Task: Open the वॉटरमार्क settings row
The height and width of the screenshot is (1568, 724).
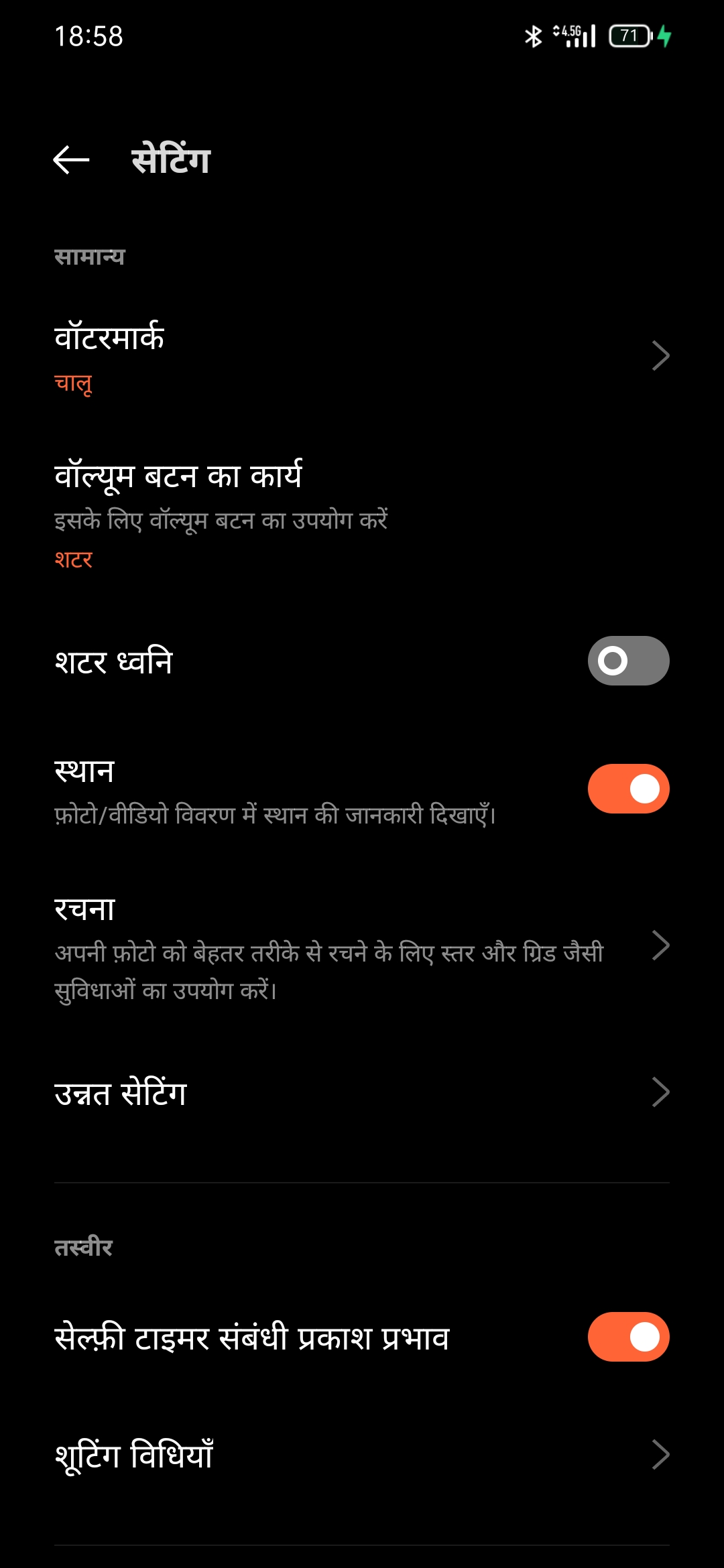Action: pos(362,357)
